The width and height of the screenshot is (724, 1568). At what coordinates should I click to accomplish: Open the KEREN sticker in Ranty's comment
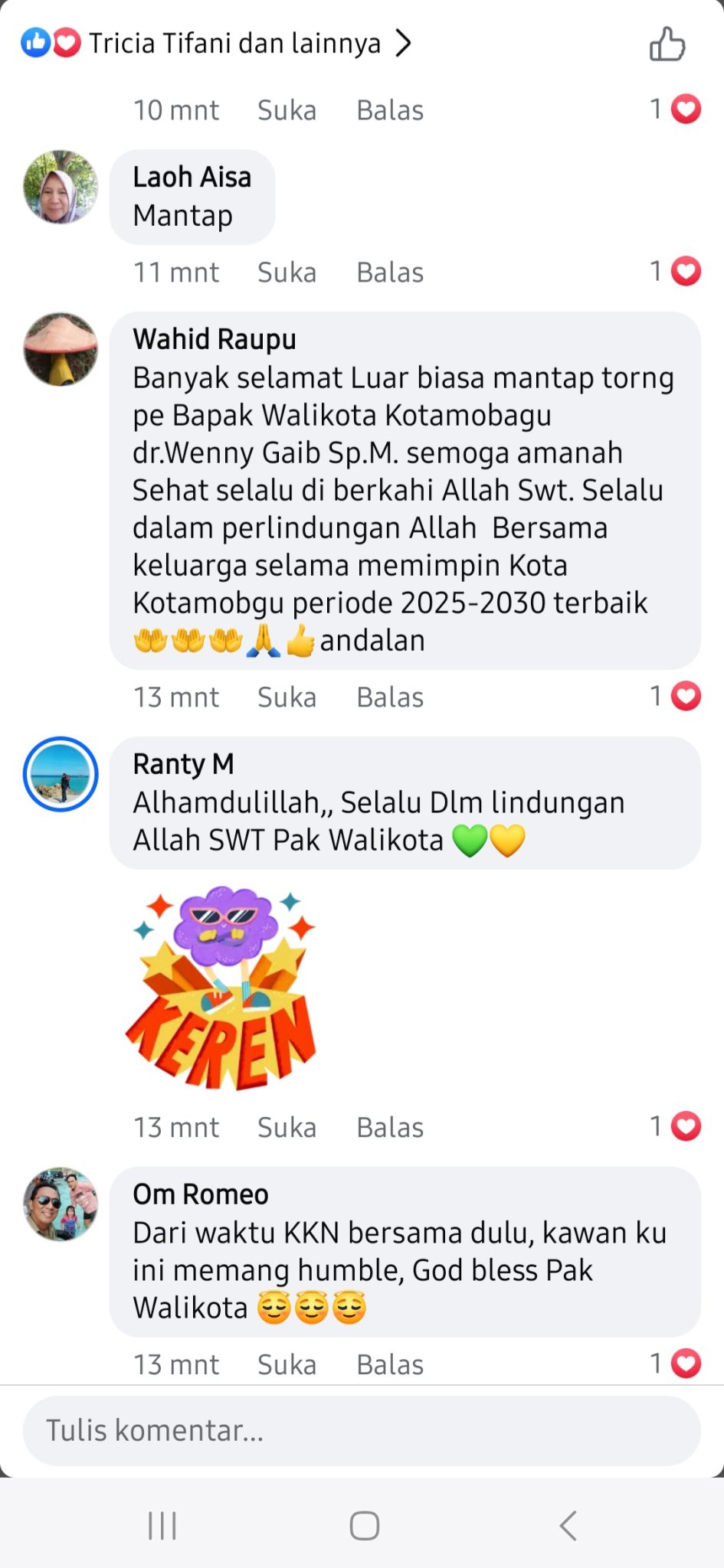(x=221, y=988)
